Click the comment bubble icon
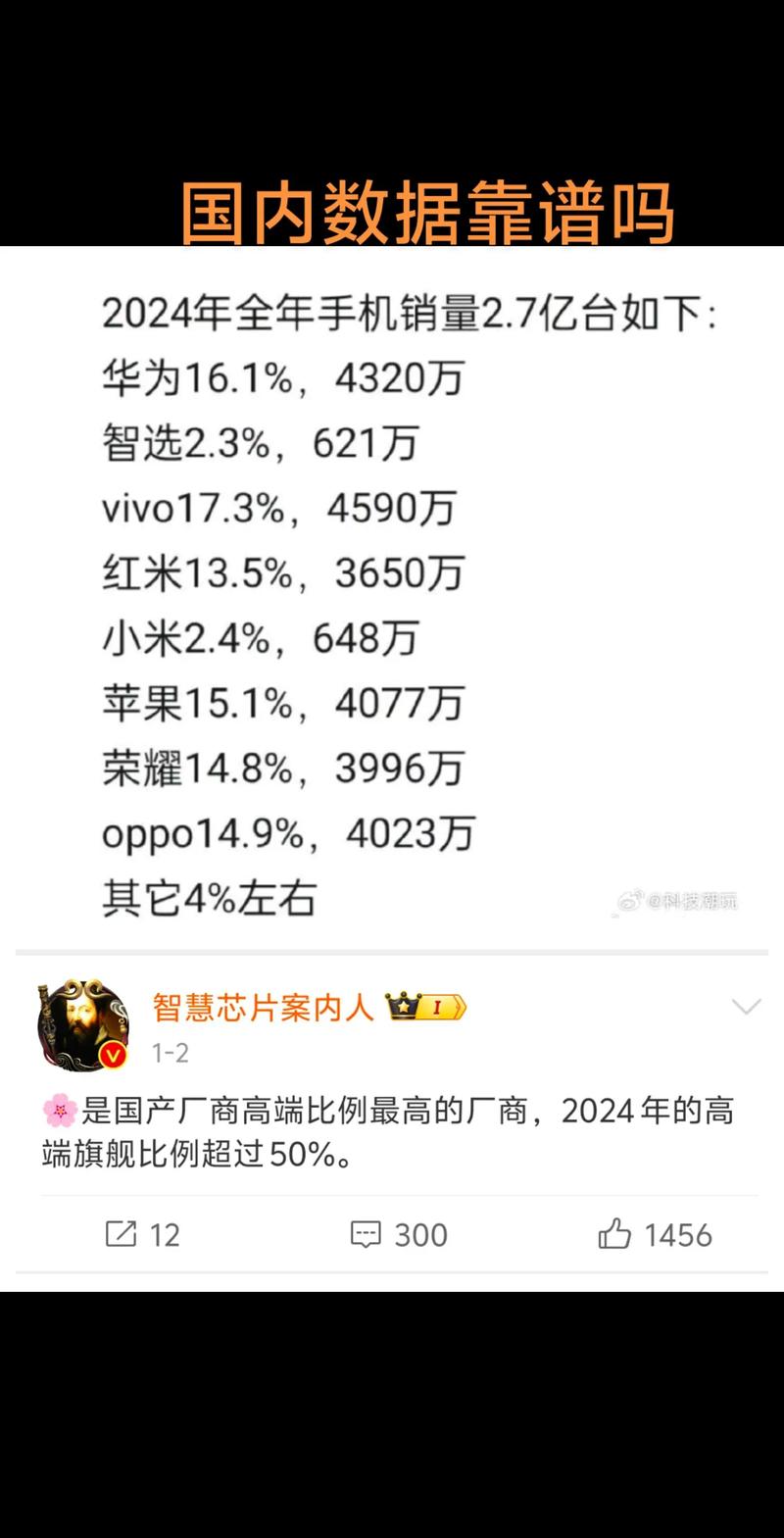This screenshot has width=784, height=1538. pos(365,1234)
